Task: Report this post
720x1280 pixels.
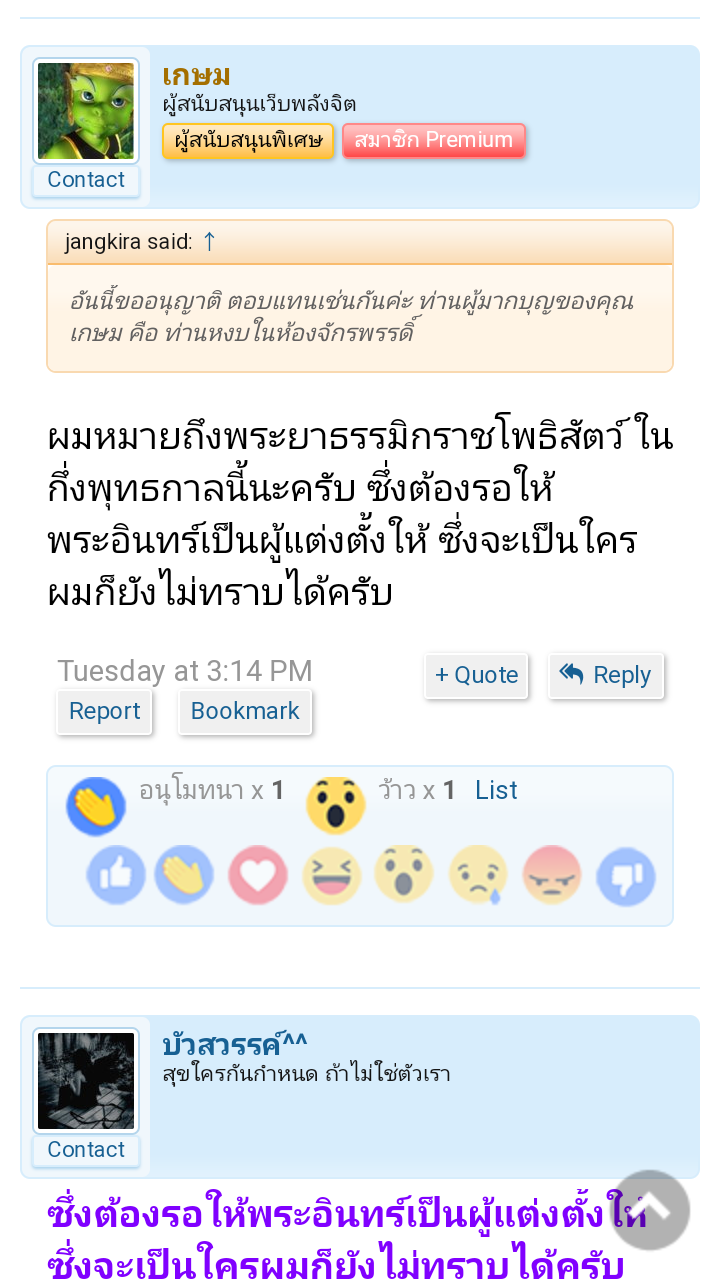Action: (104, 711)
